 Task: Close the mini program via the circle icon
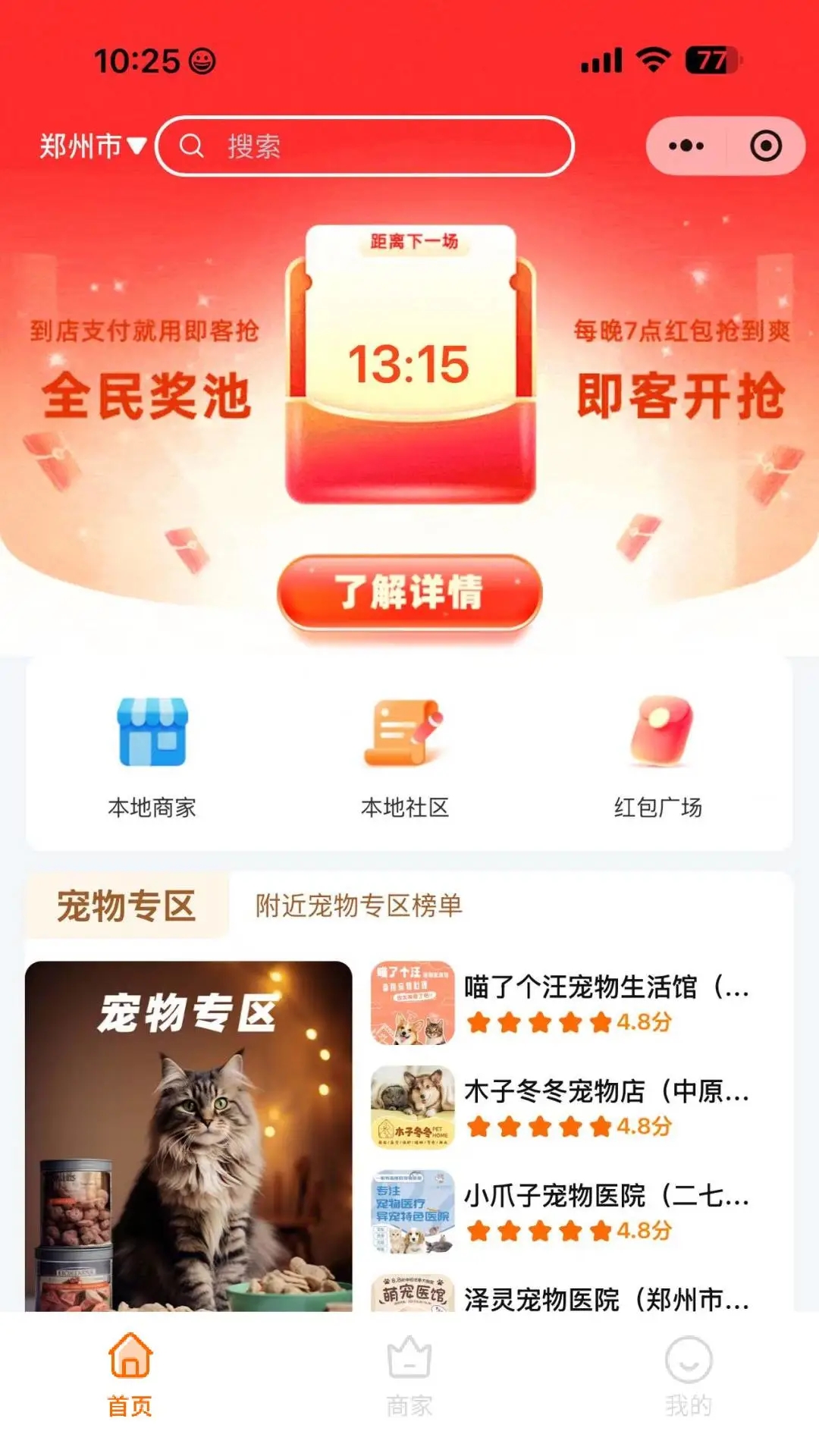[765, 146]
